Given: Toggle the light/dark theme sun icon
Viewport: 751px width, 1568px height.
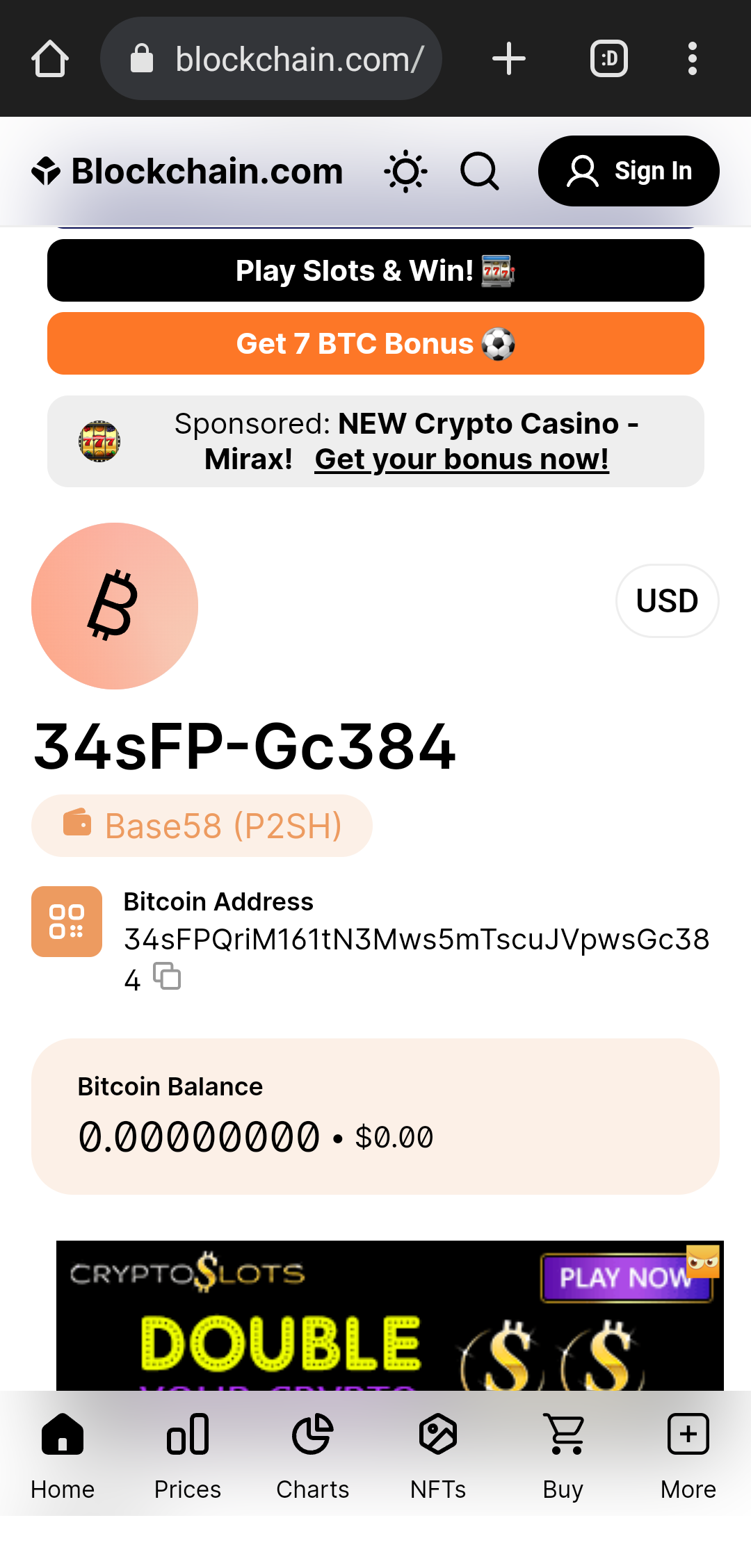Looking at the screenshot, I should coord(405,171).
